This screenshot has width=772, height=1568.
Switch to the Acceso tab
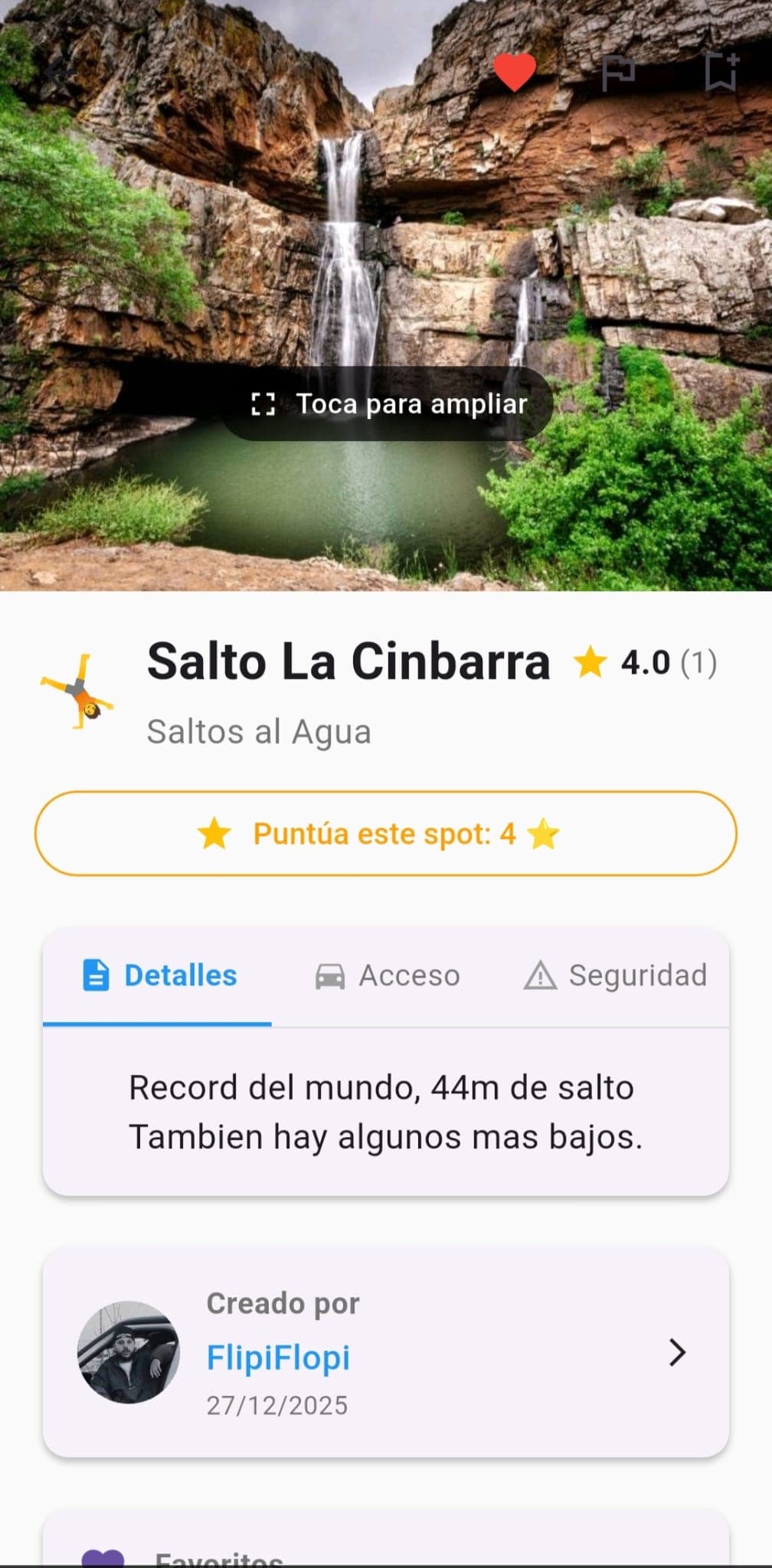pyautogui.click(x=410, y=975)
